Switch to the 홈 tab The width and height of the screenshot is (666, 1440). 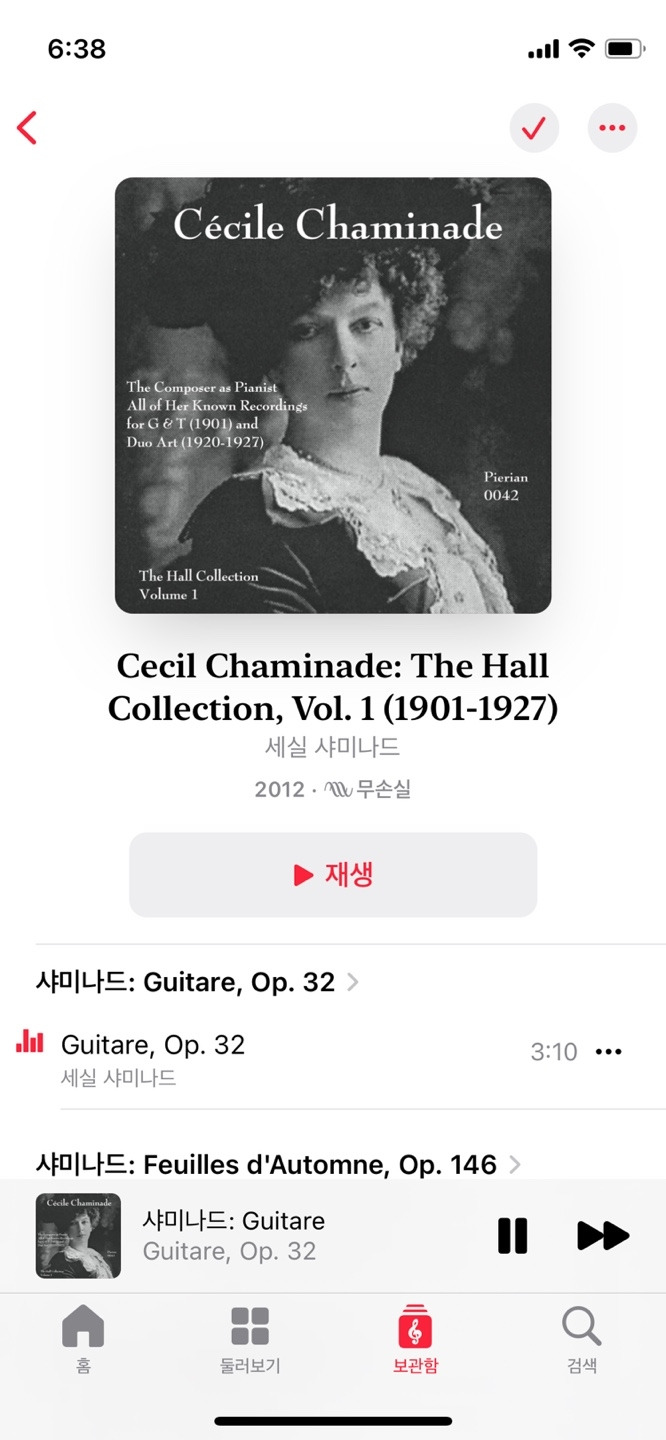point(83,1340)
